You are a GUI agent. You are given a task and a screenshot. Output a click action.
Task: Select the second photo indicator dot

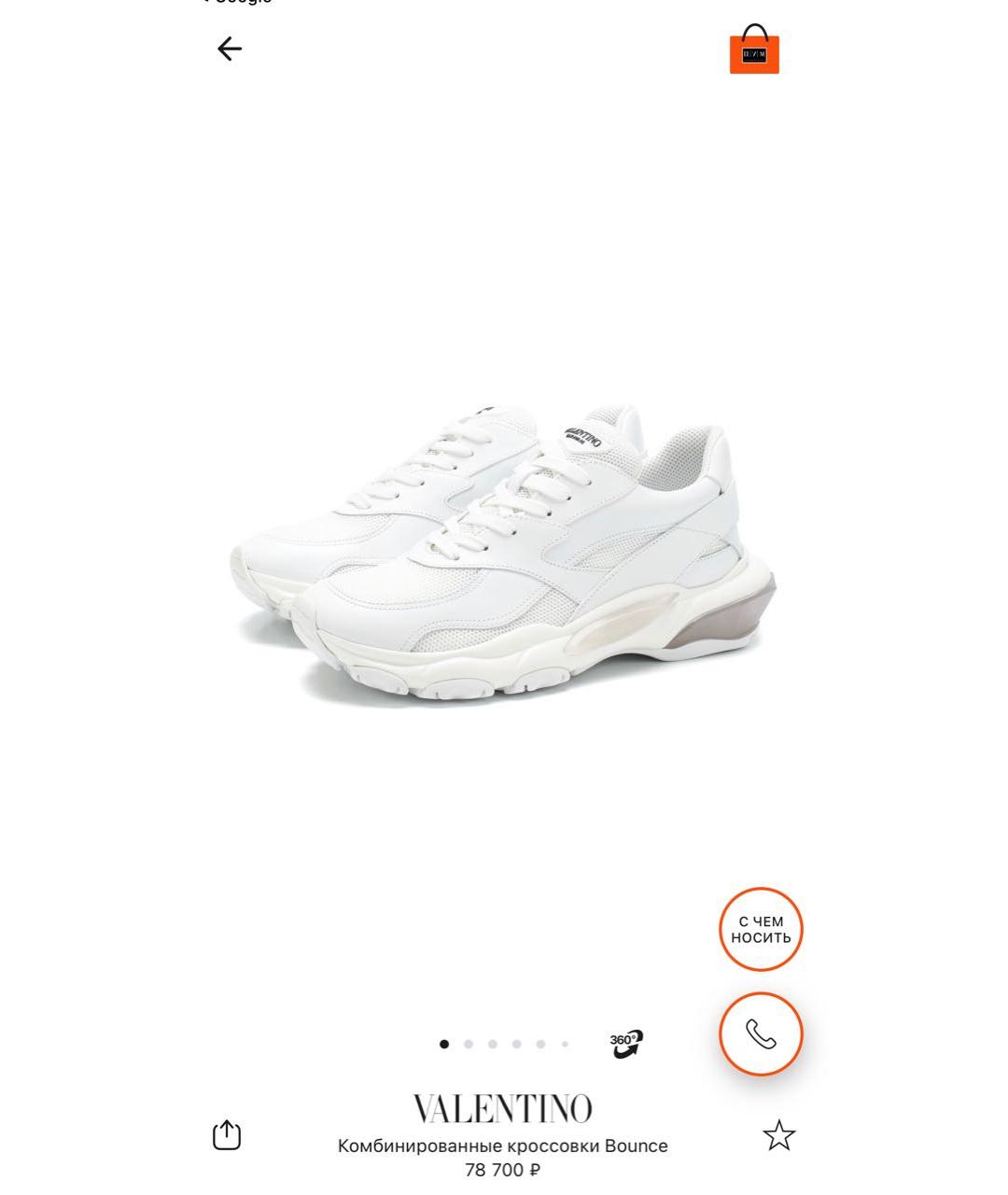coord(469,1045)
